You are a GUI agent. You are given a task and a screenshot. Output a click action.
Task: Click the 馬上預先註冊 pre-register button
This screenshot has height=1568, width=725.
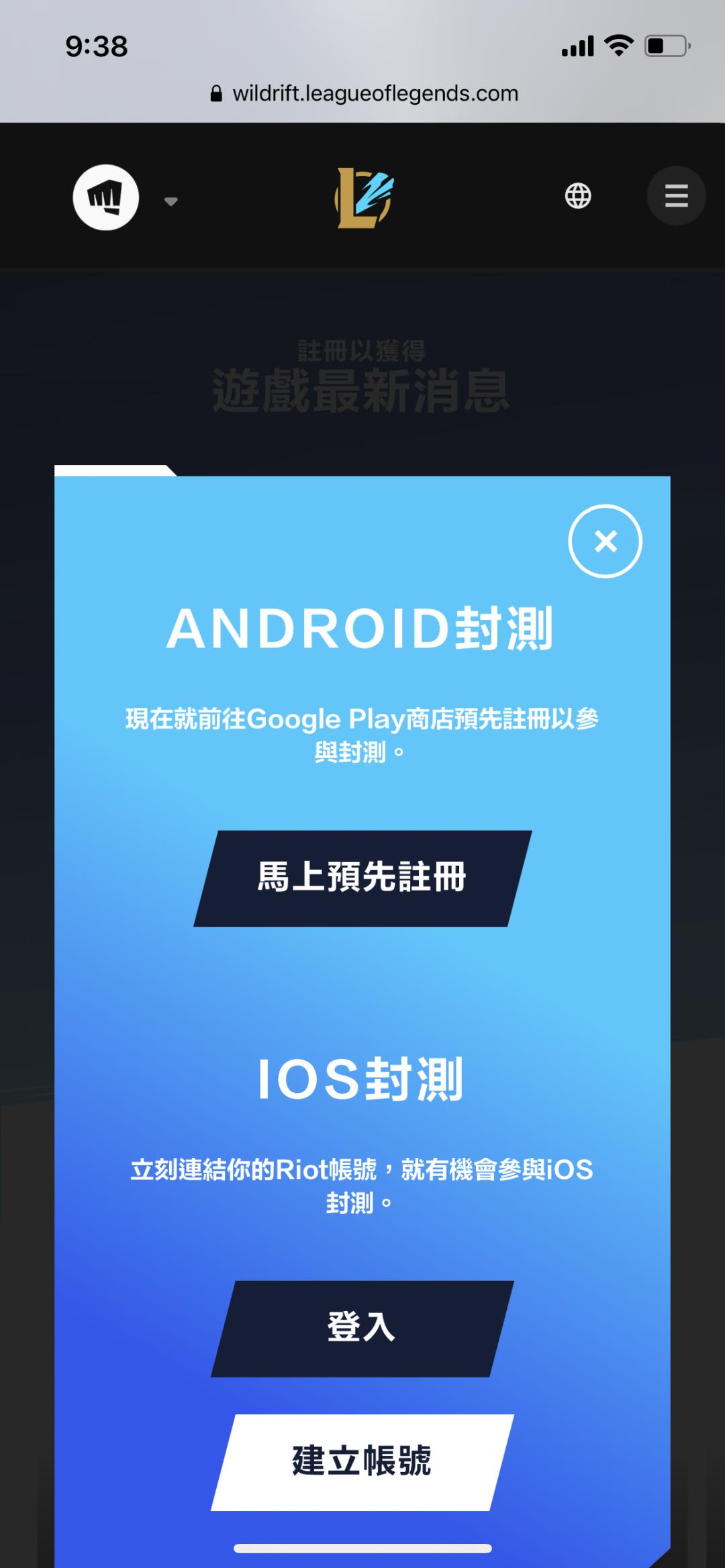click(x=362, y=876)
